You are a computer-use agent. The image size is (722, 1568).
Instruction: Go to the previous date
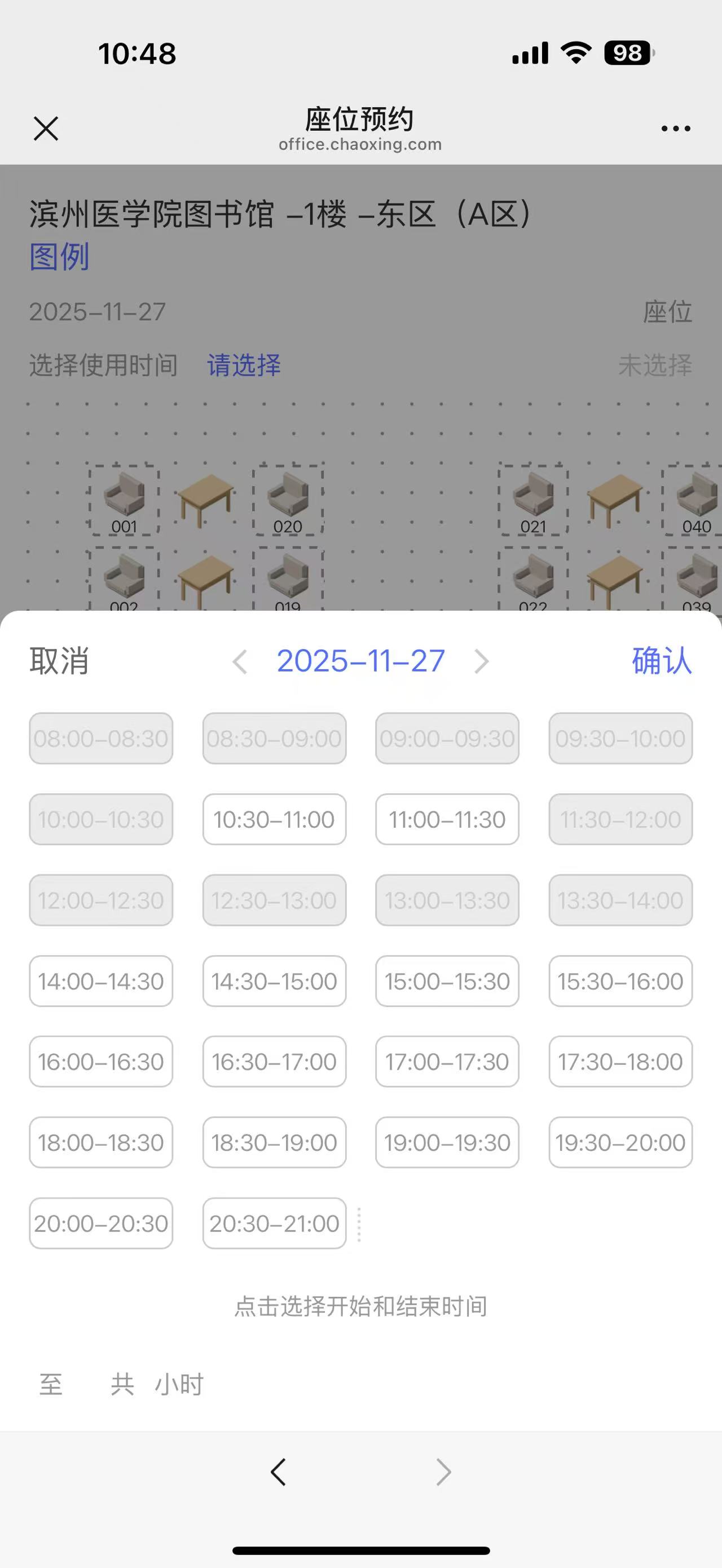pos(240,662)
